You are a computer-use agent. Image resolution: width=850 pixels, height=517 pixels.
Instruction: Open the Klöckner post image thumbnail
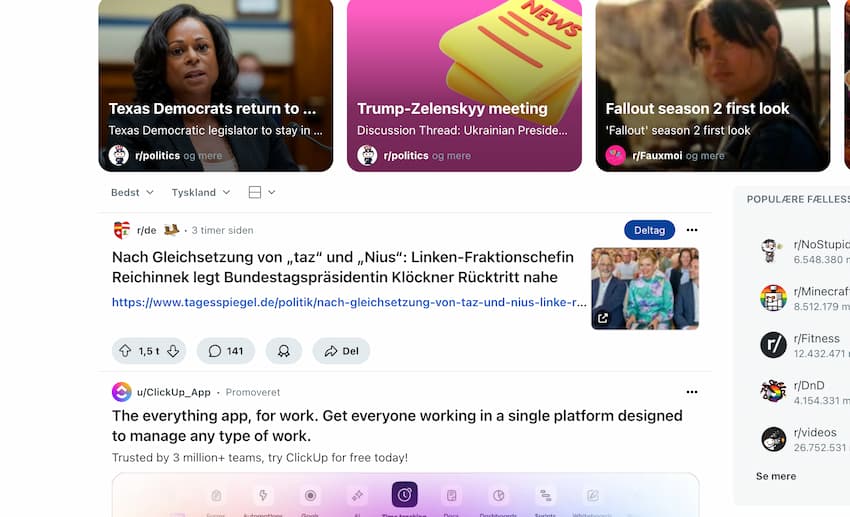tap(644, 288)
